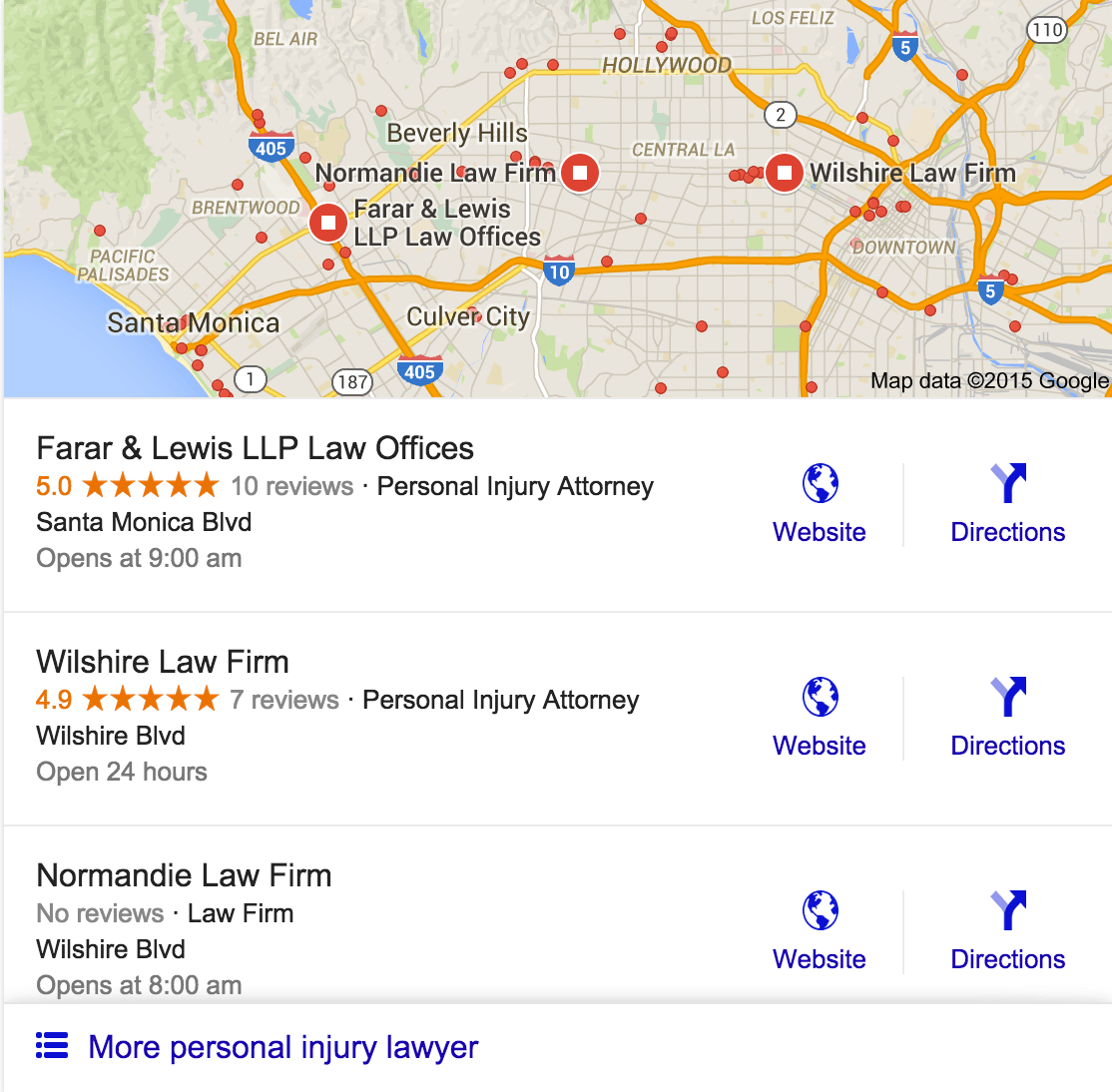The height and width of the screenshot is (1092, 1112).
Task: Visit the Wilshire Law Firm website
Action: coord(820,718)
